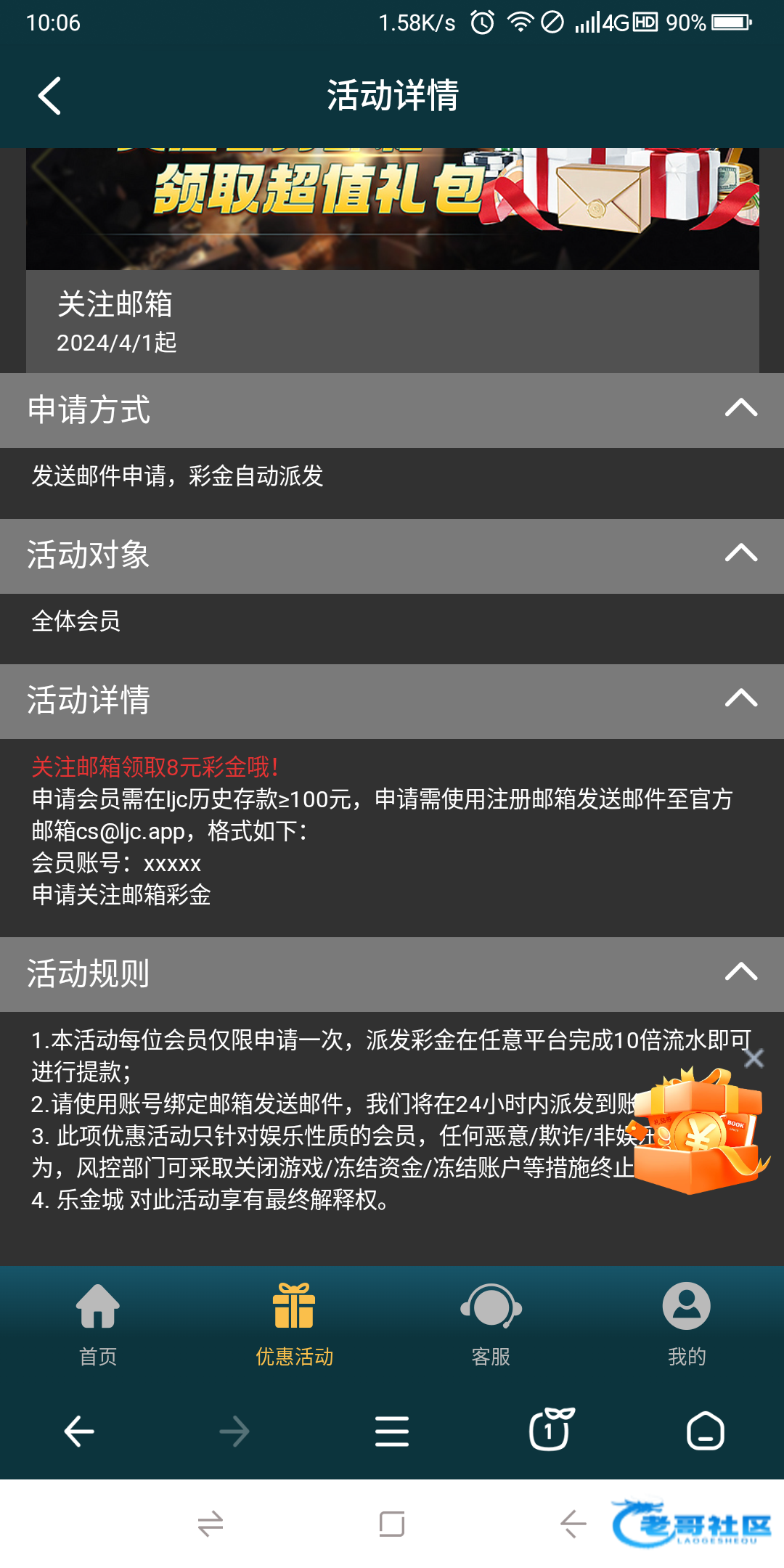Go back from 活动详情 page
The image size is (784, 1568).
click(x=49, y=96)
